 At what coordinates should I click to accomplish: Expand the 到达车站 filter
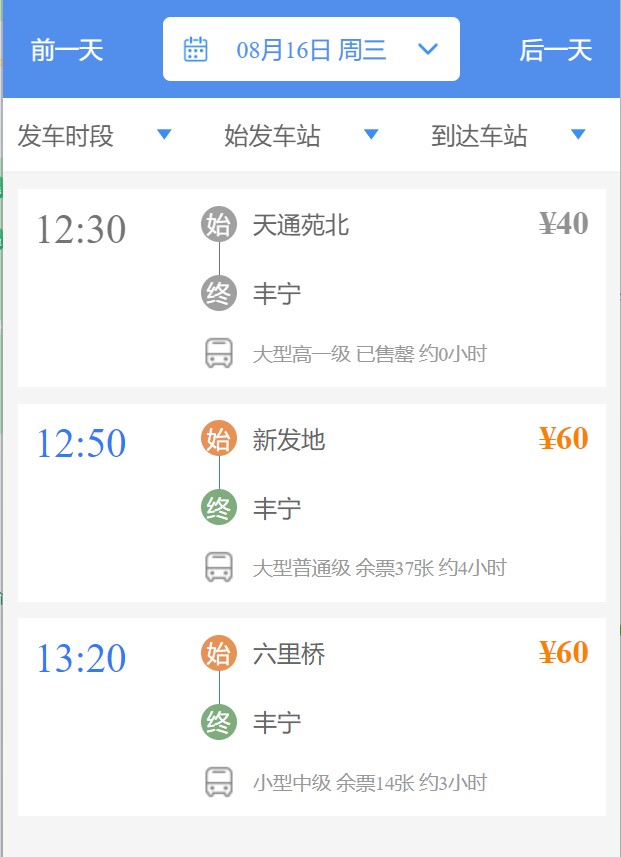507,136
